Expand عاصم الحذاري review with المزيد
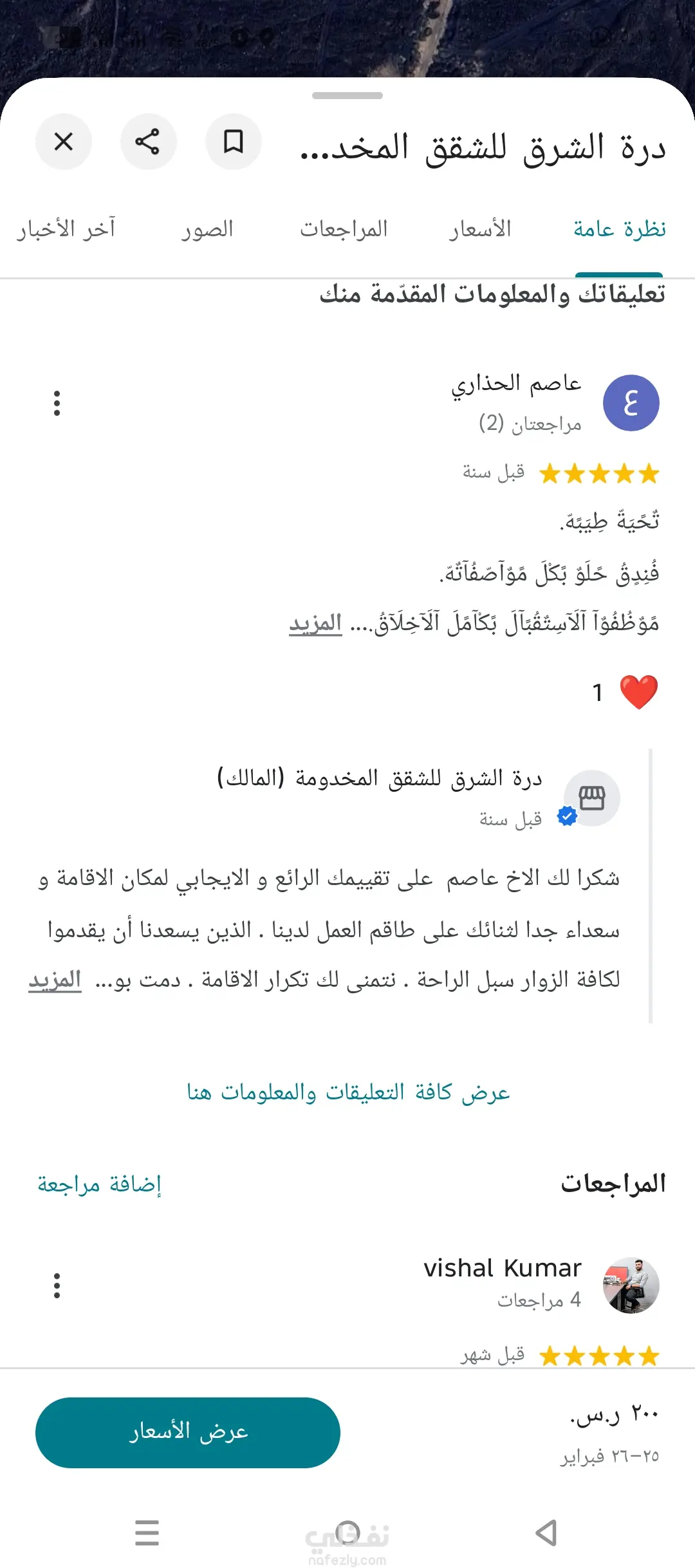This screenshot has width=695, height=1568. [x=315, y=623]
